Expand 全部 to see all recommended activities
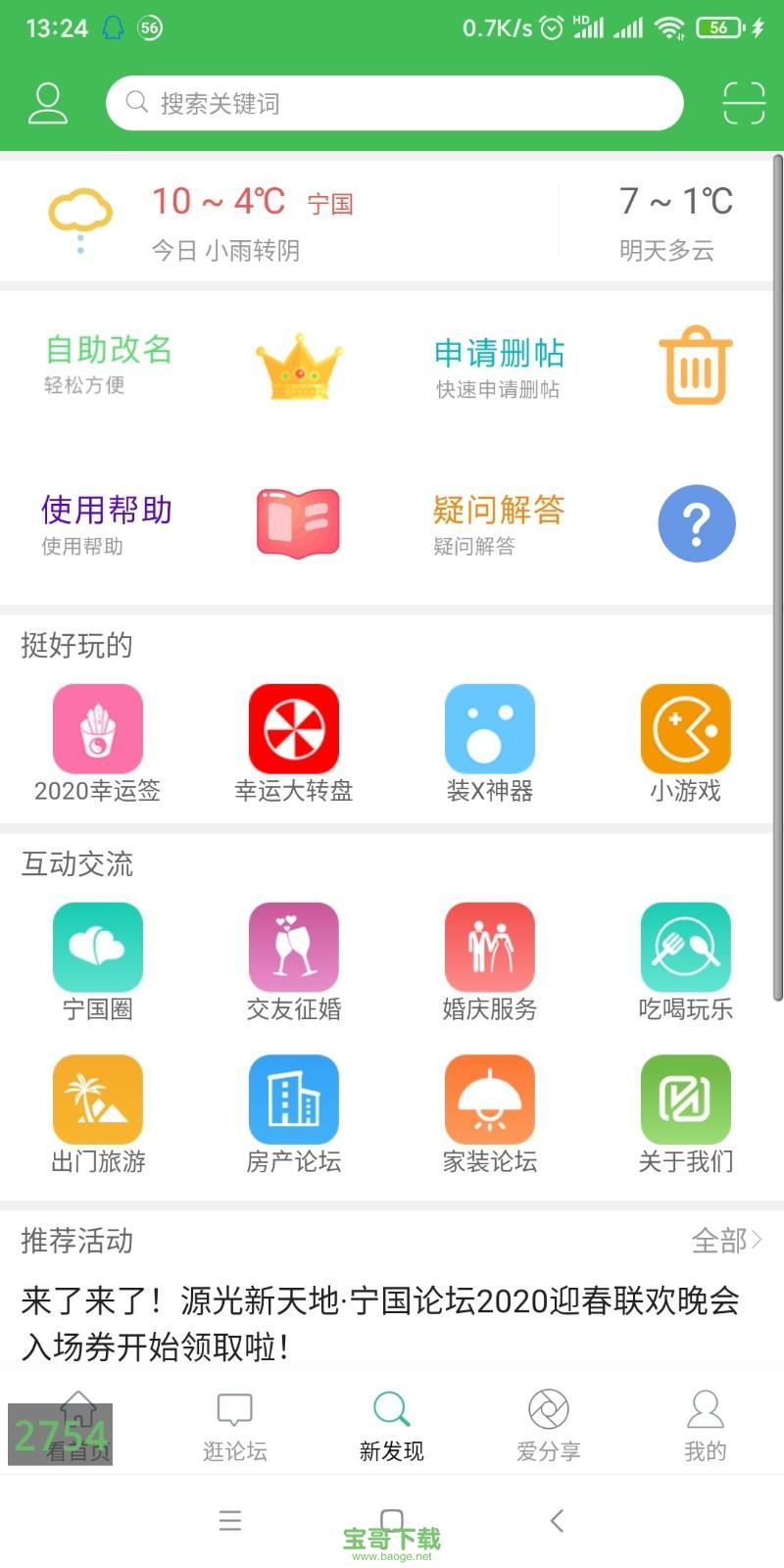 (x=725, y=1243)
